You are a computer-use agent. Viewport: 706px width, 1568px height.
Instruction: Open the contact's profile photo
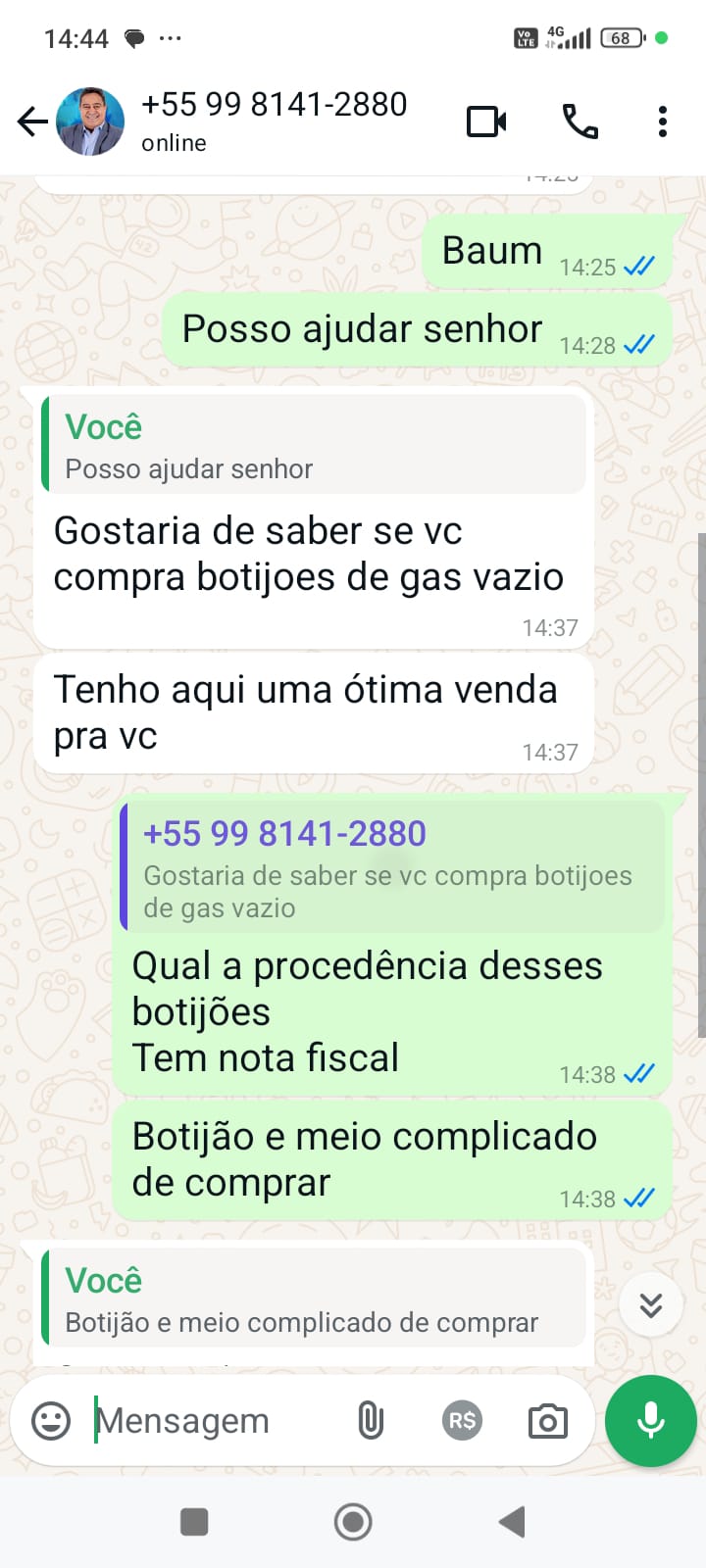point(90,122)
